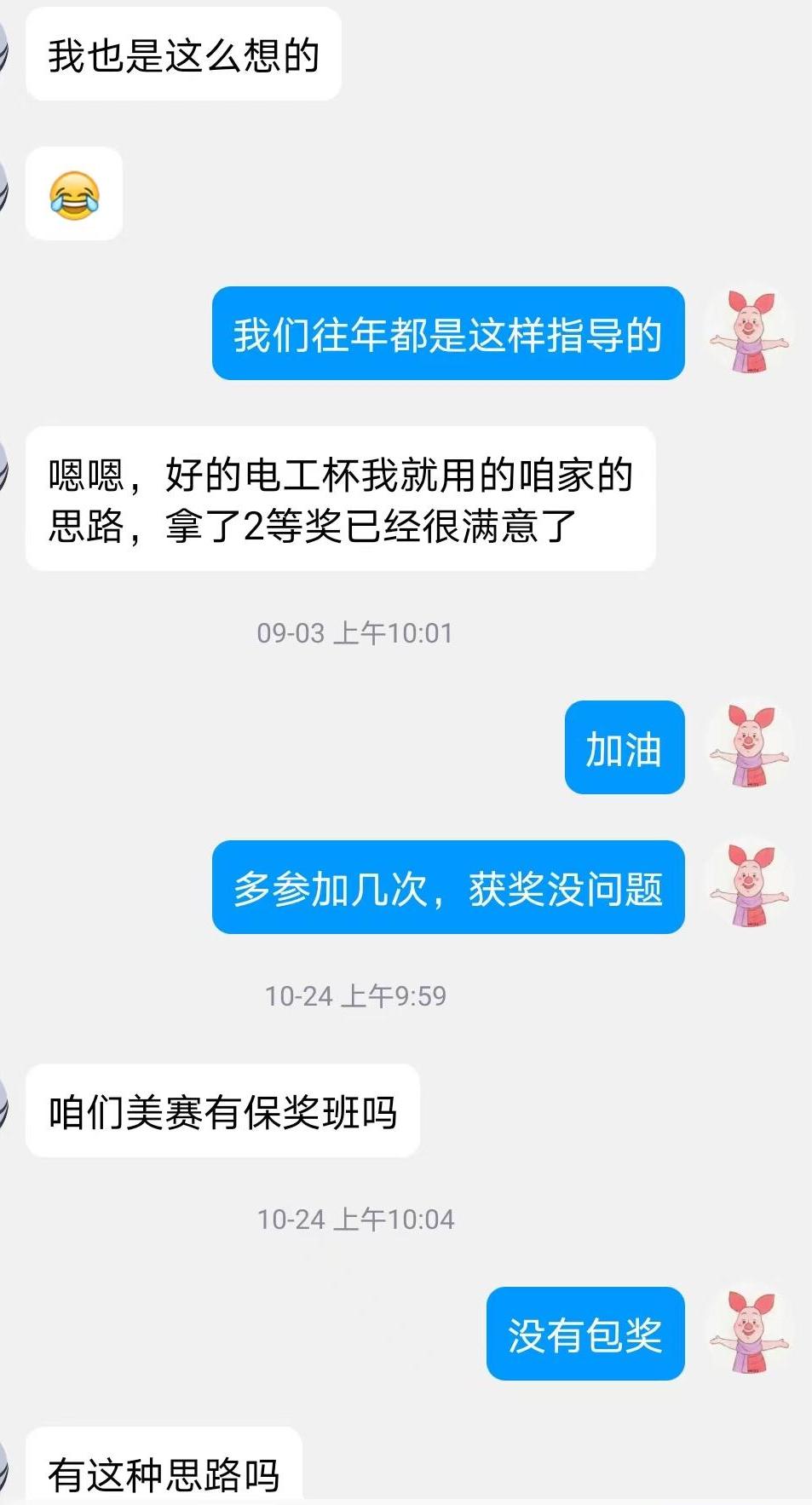
Task: Tap the avatar next to '加油' message
Action: click(x=750, y=746)
